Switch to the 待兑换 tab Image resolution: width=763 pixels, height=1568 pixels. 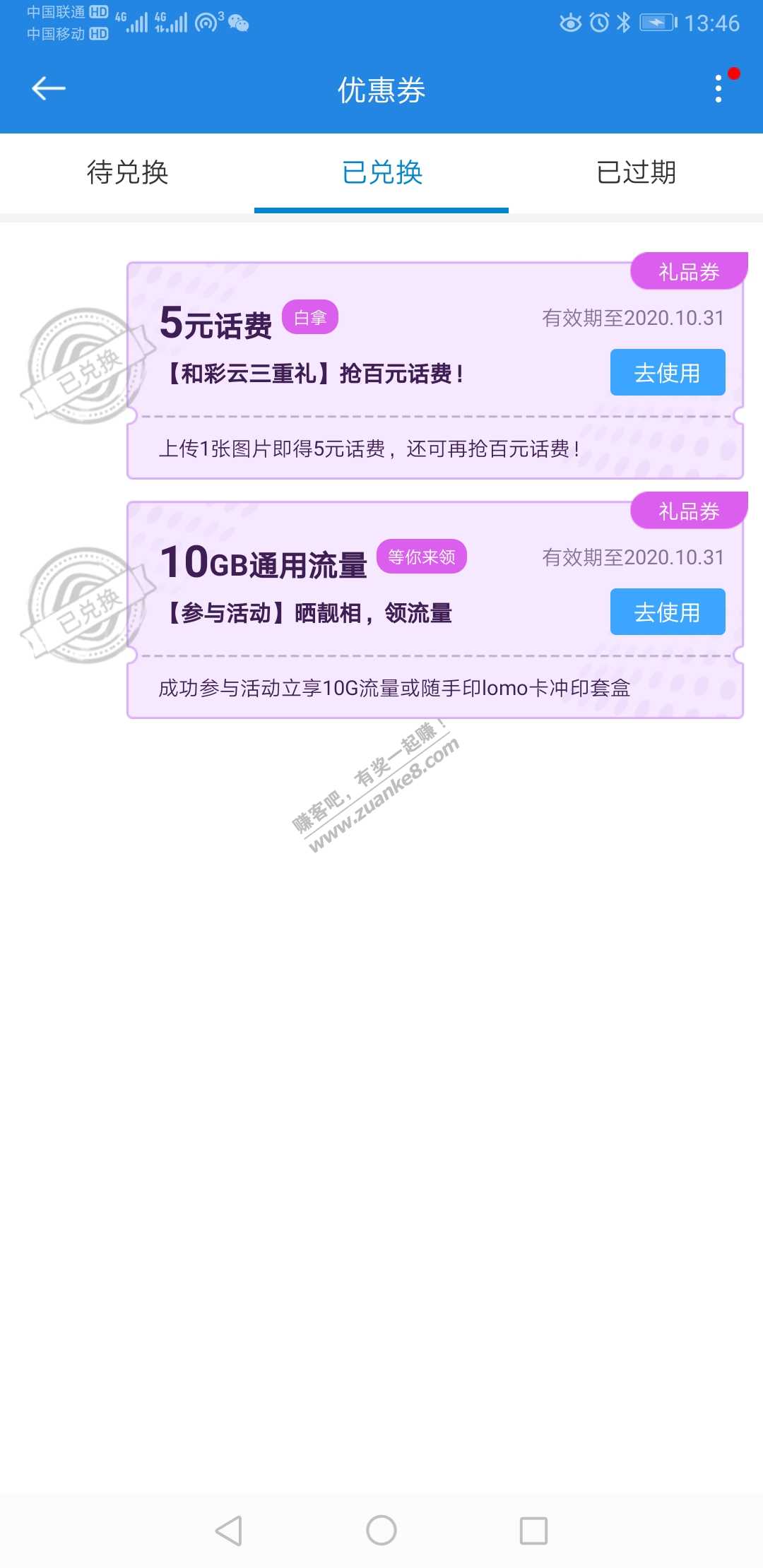(x=127, y=172)
